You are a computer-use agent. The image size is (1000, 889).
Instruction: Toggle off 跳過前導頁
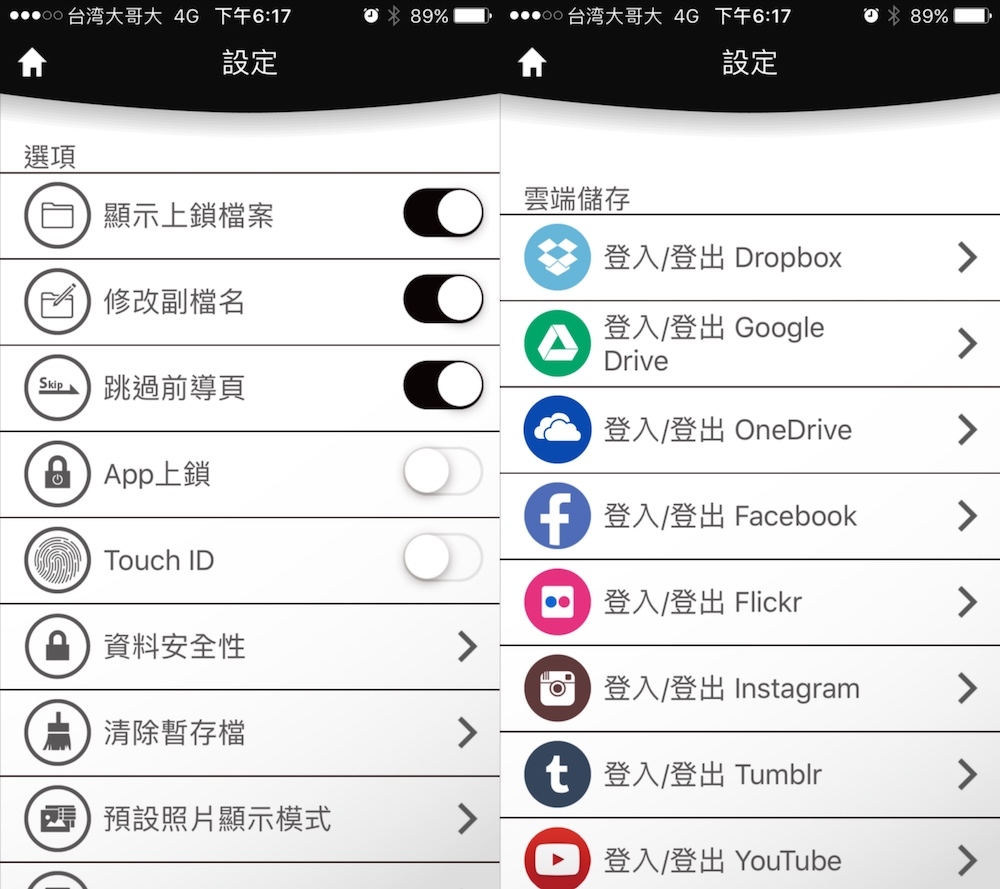tap(443, 386)
